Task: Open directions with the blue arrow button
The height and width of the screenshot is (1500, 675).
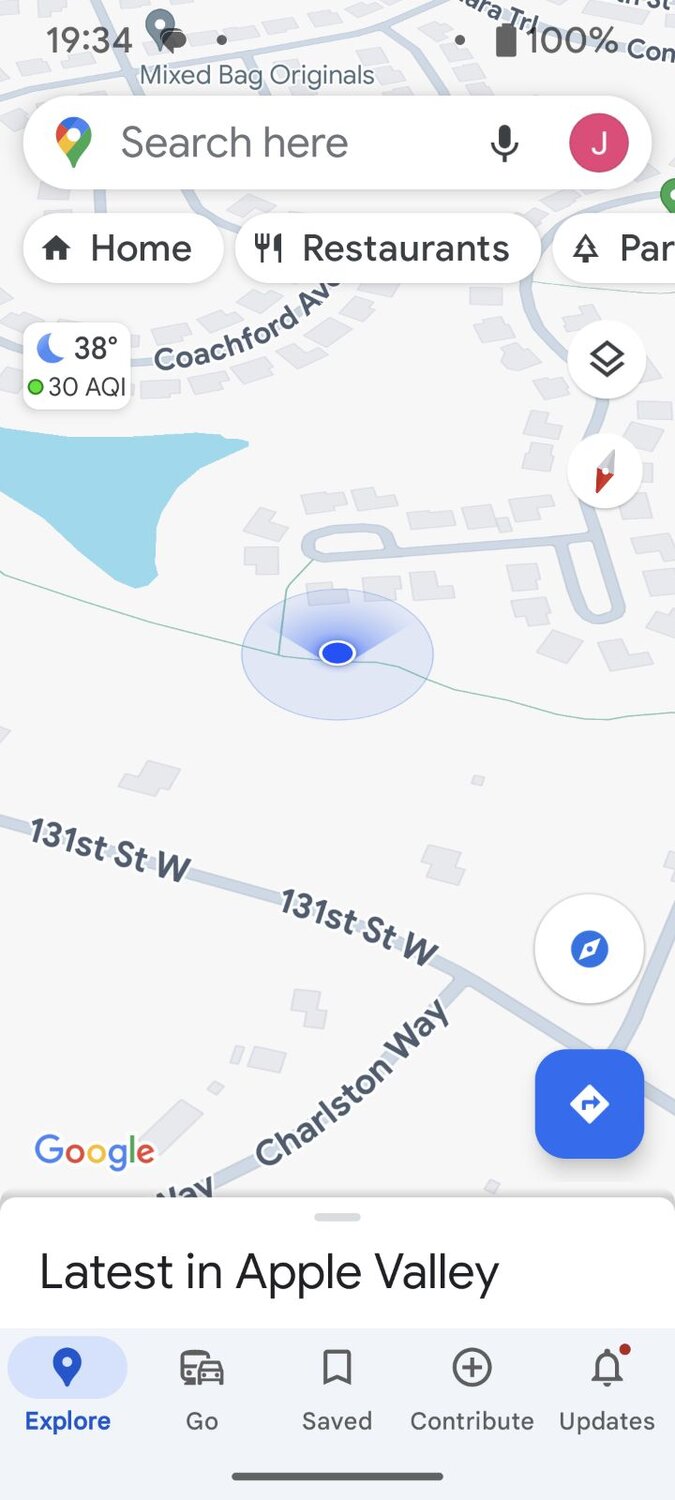Action: 589,1104
